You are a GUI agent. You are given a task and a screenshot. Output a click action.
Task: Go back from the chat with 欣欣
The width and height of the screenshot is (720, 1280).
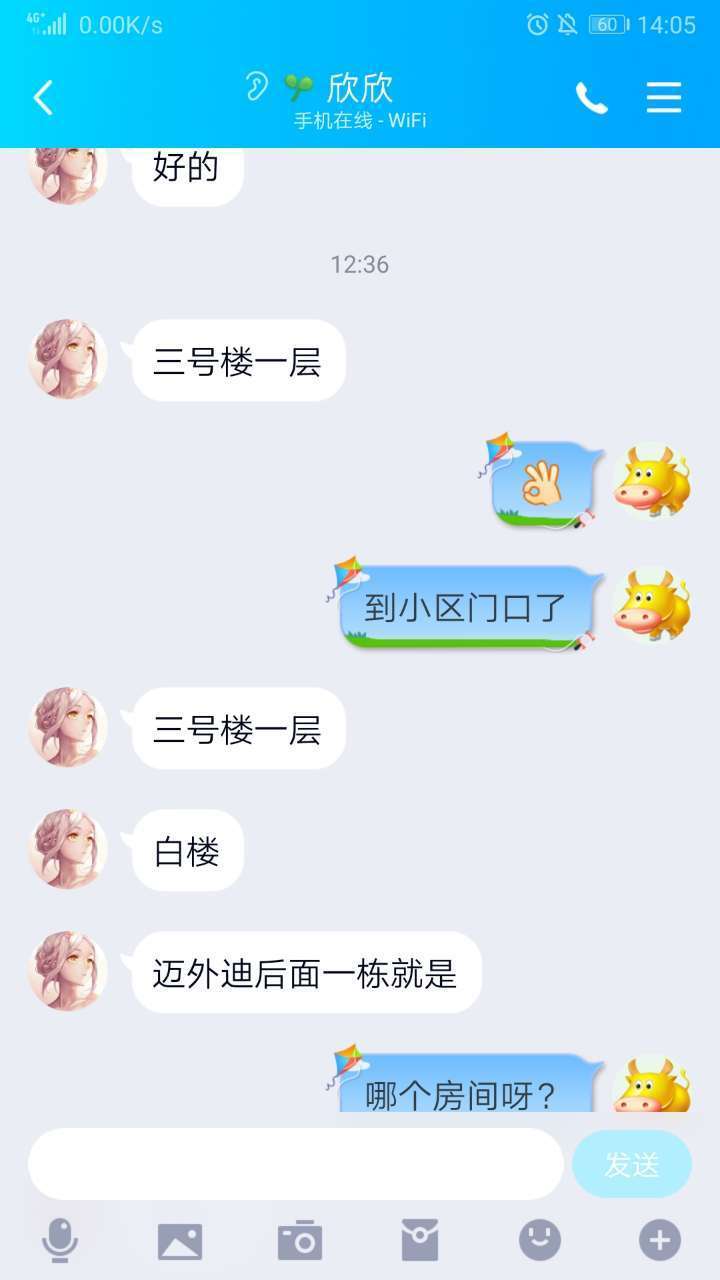[x=42, y=98]
